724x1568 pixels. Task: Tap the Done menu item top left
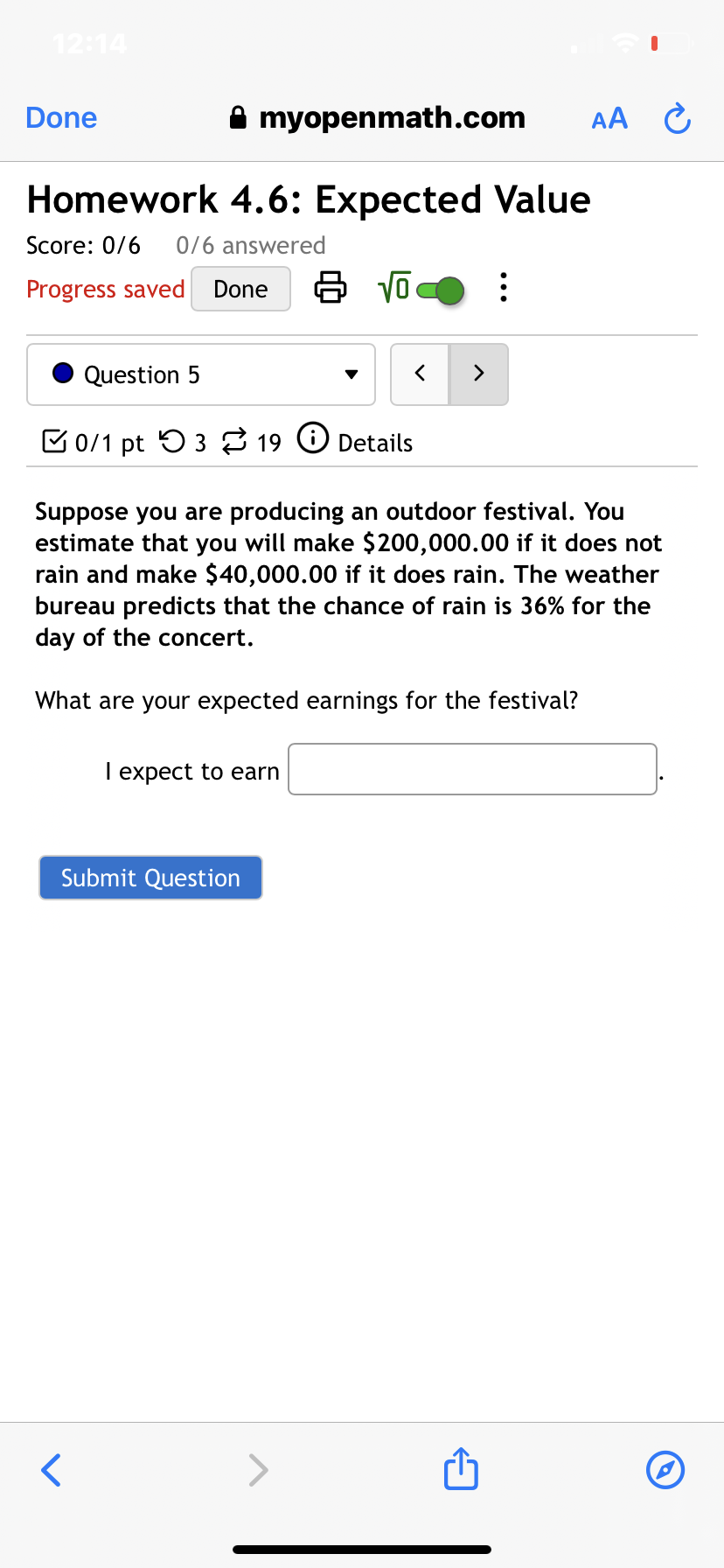click(60, 117)
